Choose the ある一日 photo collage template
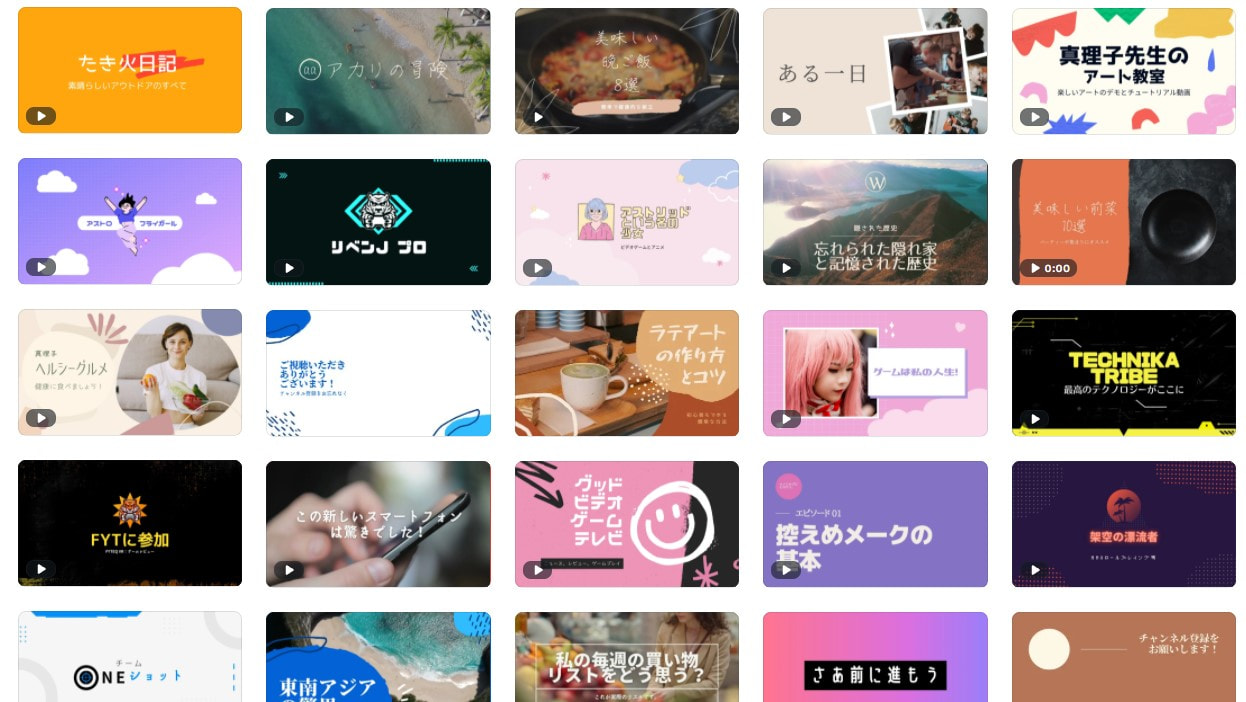This screenshot has width=1246, height=702. (x=874, y=70)
